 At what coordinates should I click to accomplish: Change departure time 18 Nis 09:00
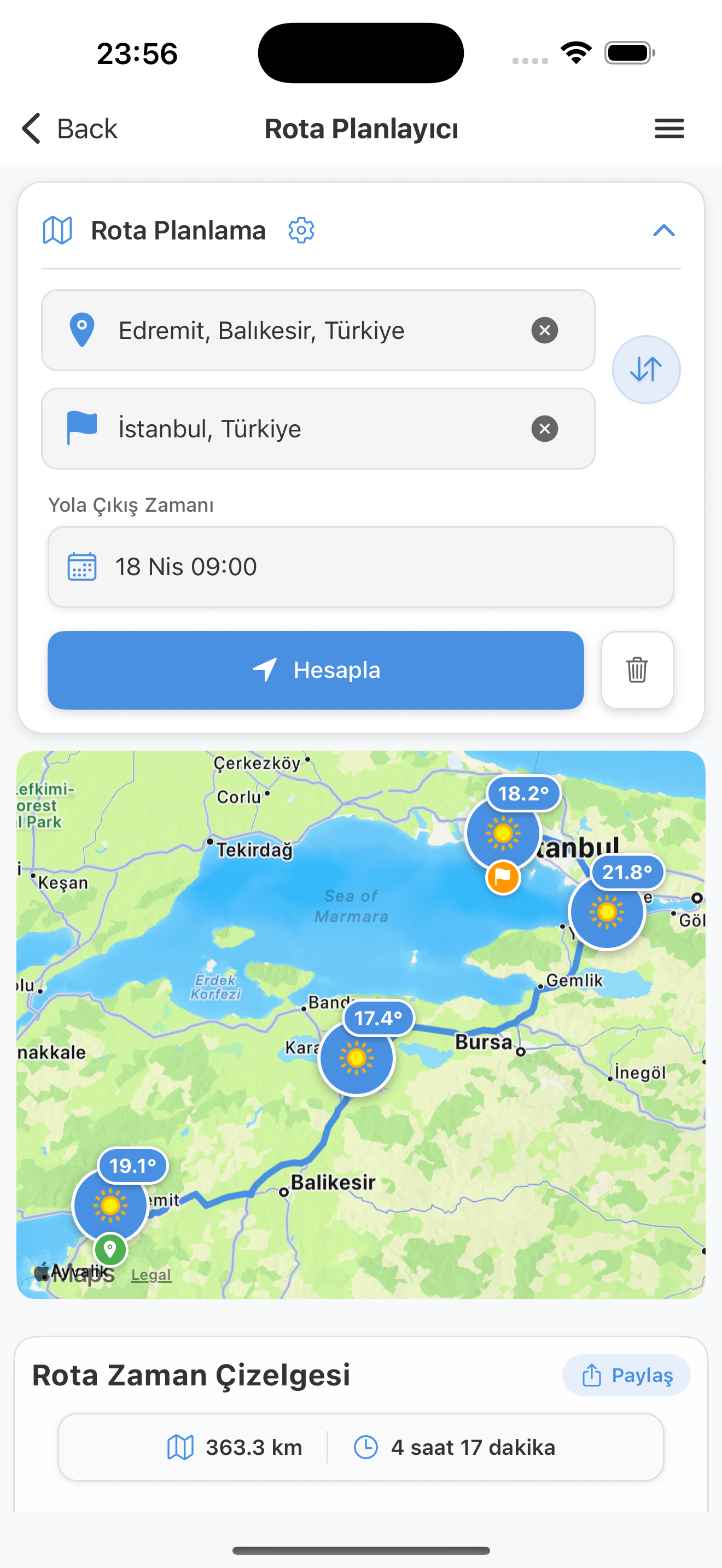coord(360,567)
